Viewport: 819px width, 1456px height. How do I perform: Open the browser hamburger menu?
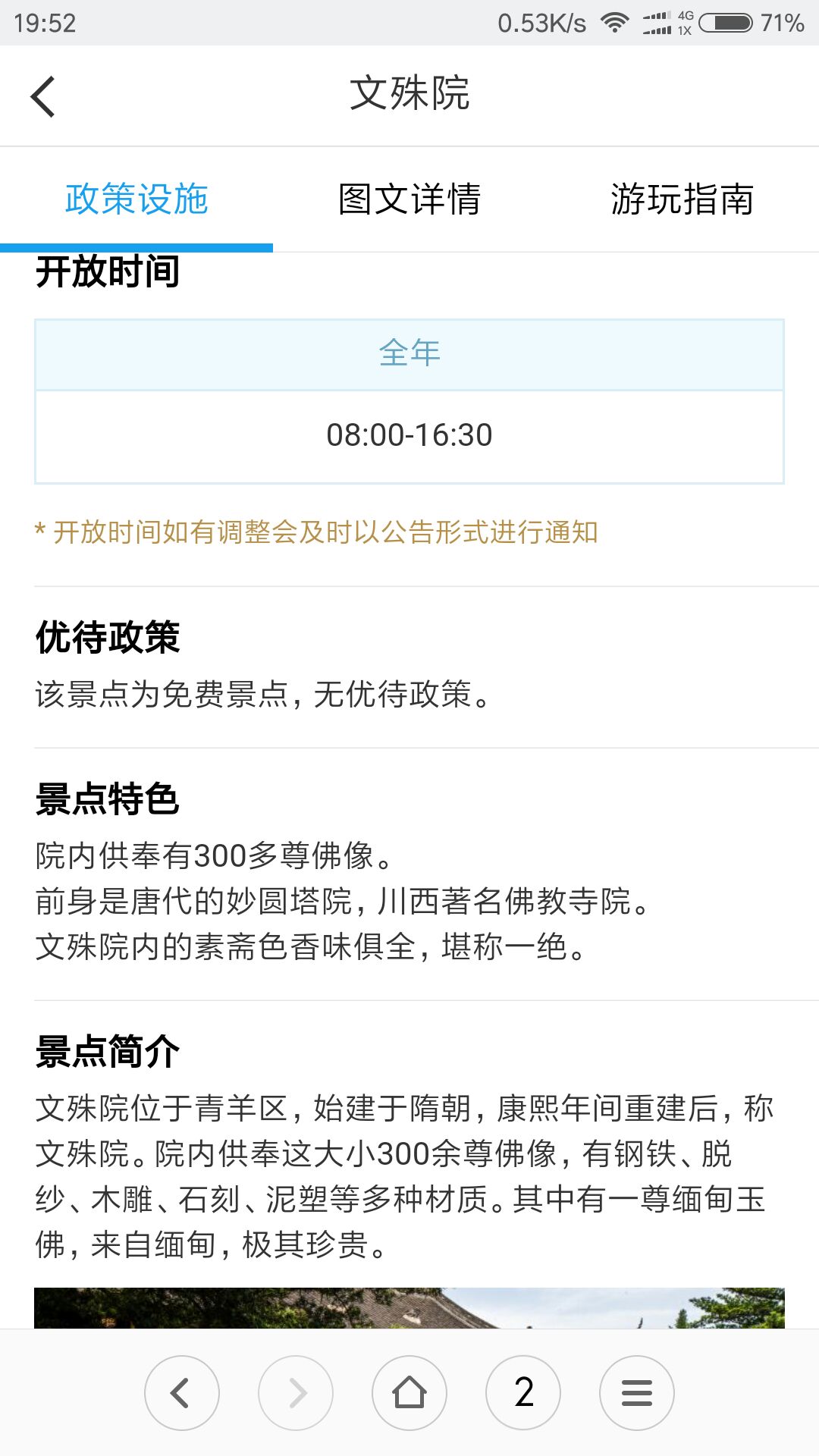(x=637, y=1393)
